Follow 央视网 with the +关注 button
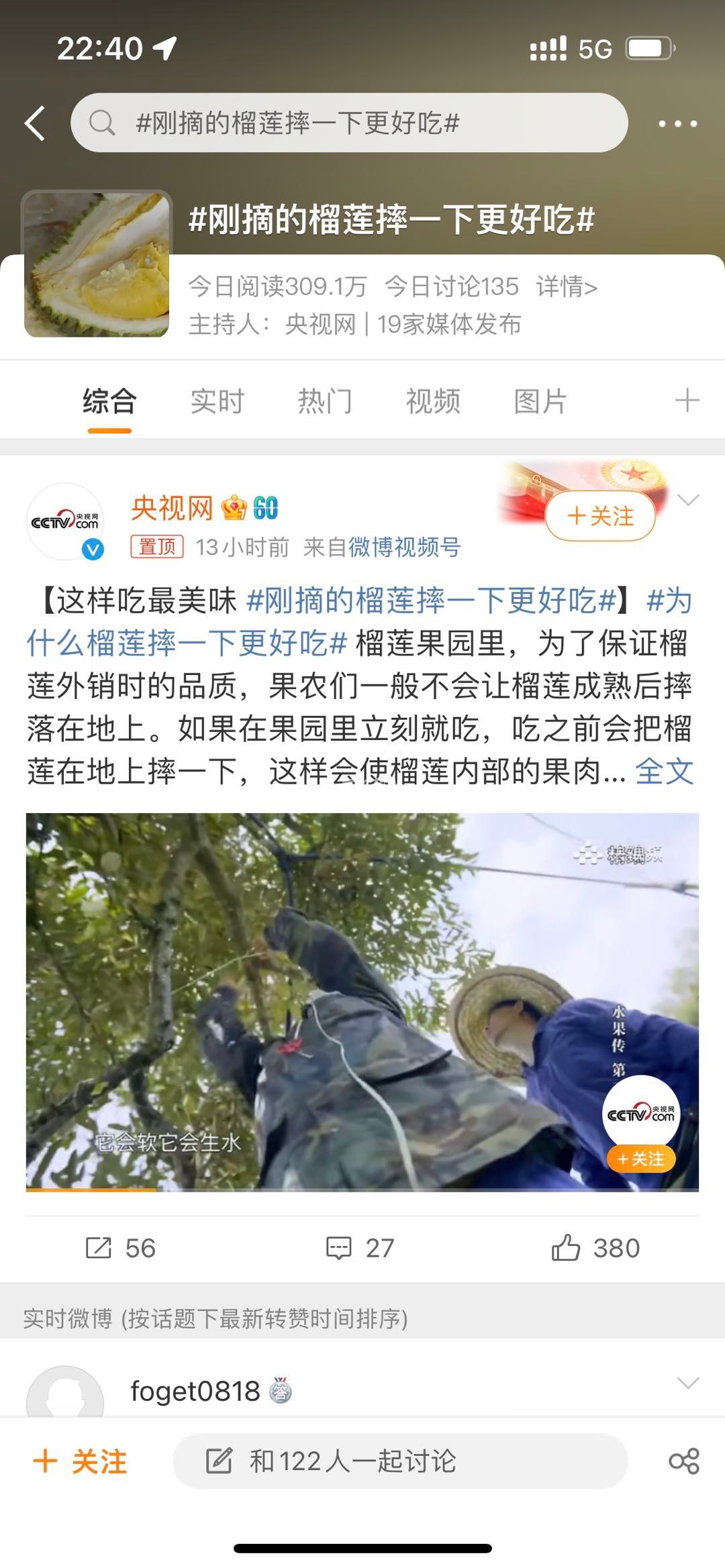This screenshot has width=725, height=1568. coord(600,516)
